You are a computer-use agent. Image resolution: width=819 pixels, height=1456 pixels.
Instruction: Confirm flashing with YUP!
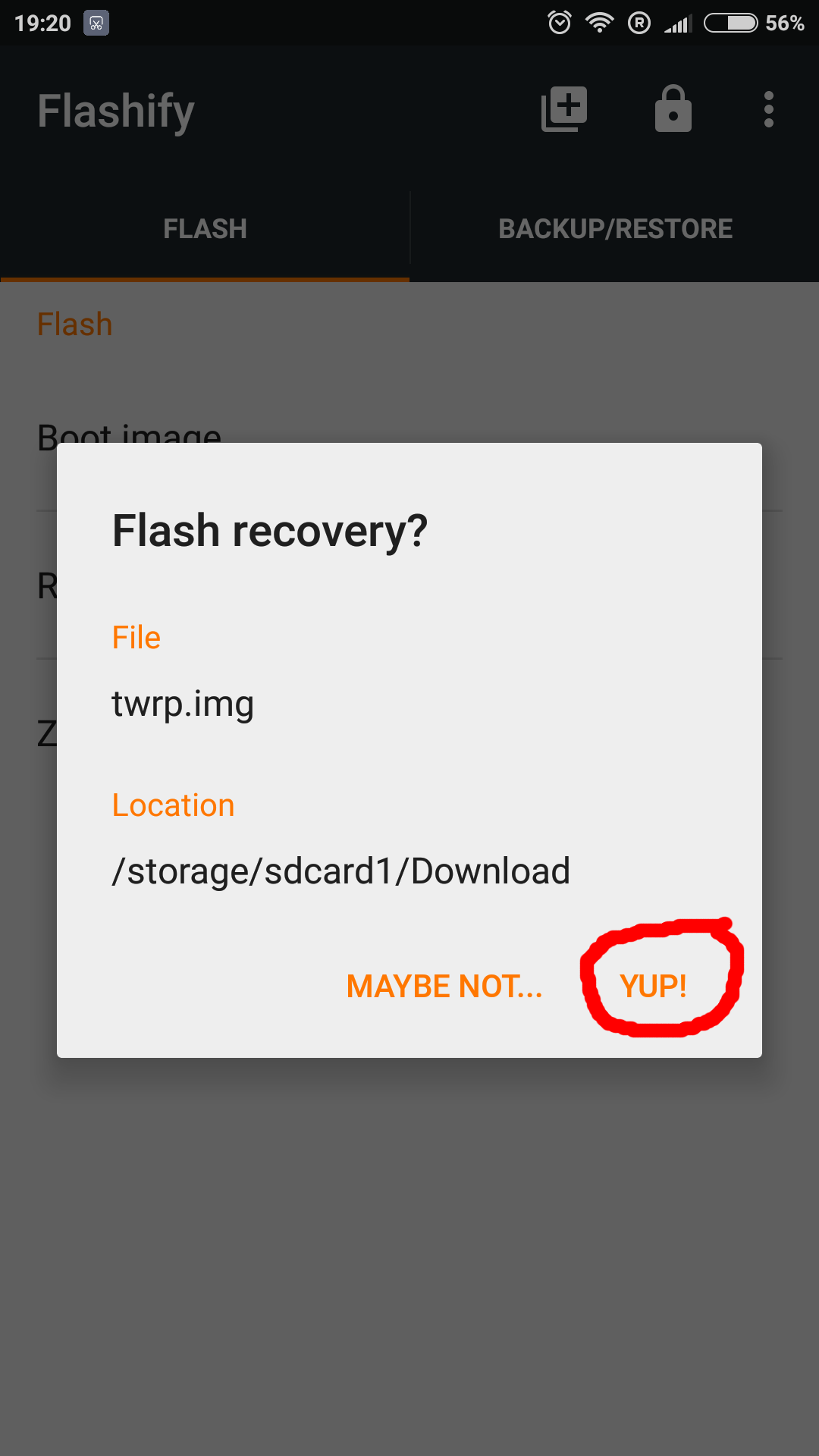pyautogui.click(x=653, y=986)
